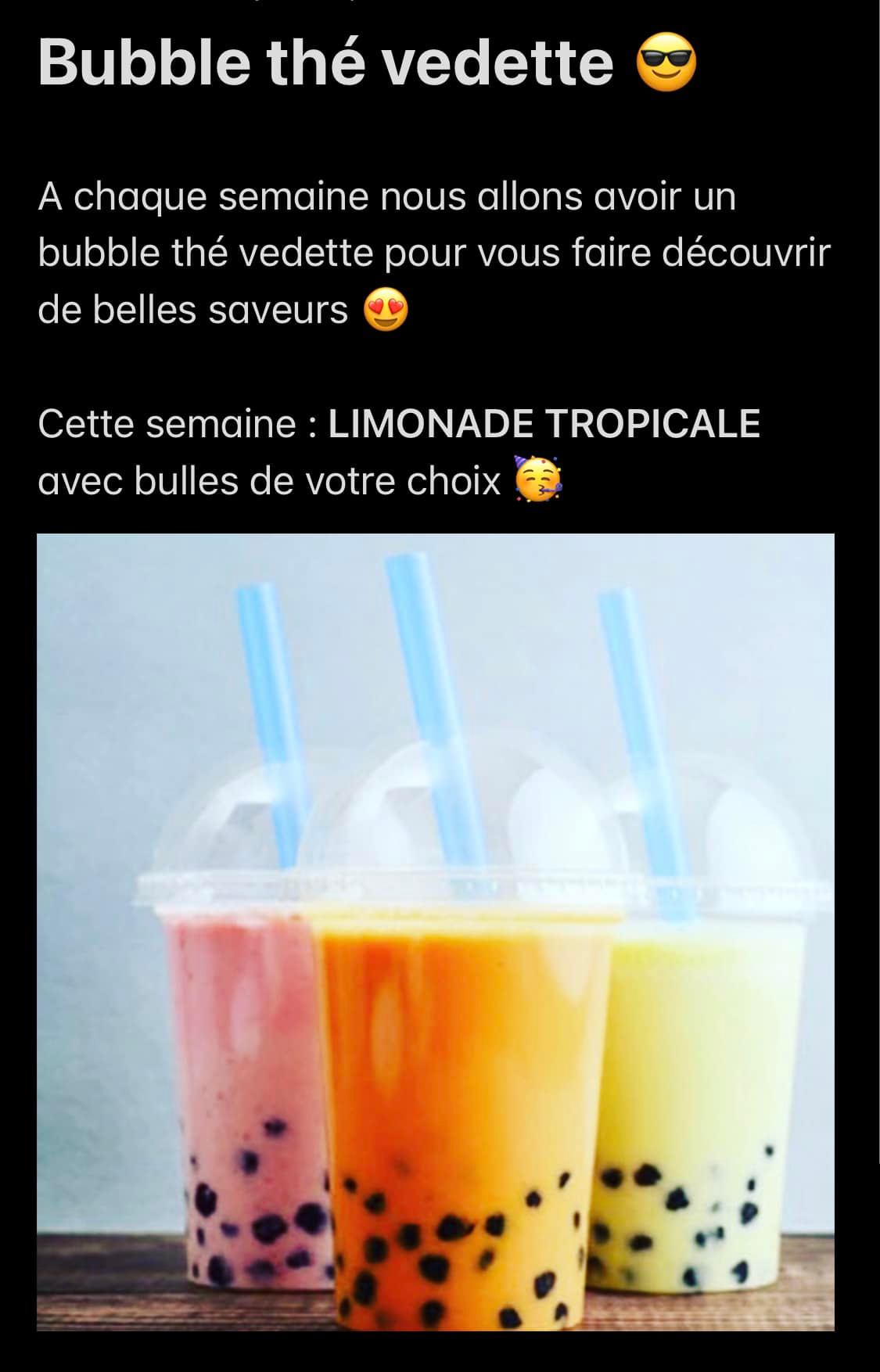Open the bubble tea cups photo
Viewport: 880px width, 1372px height.
click(436, 931)
